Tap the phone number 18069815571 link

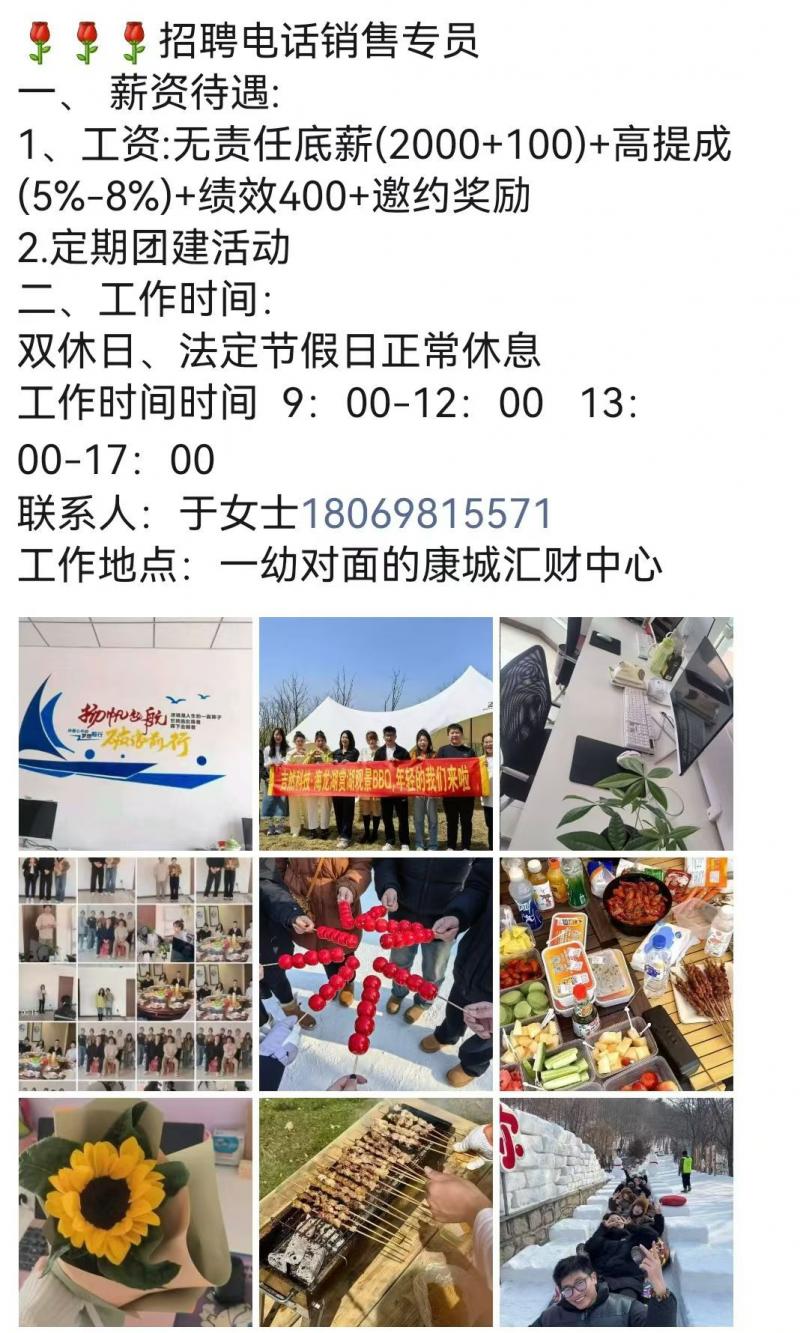click(x=426, y=513)
